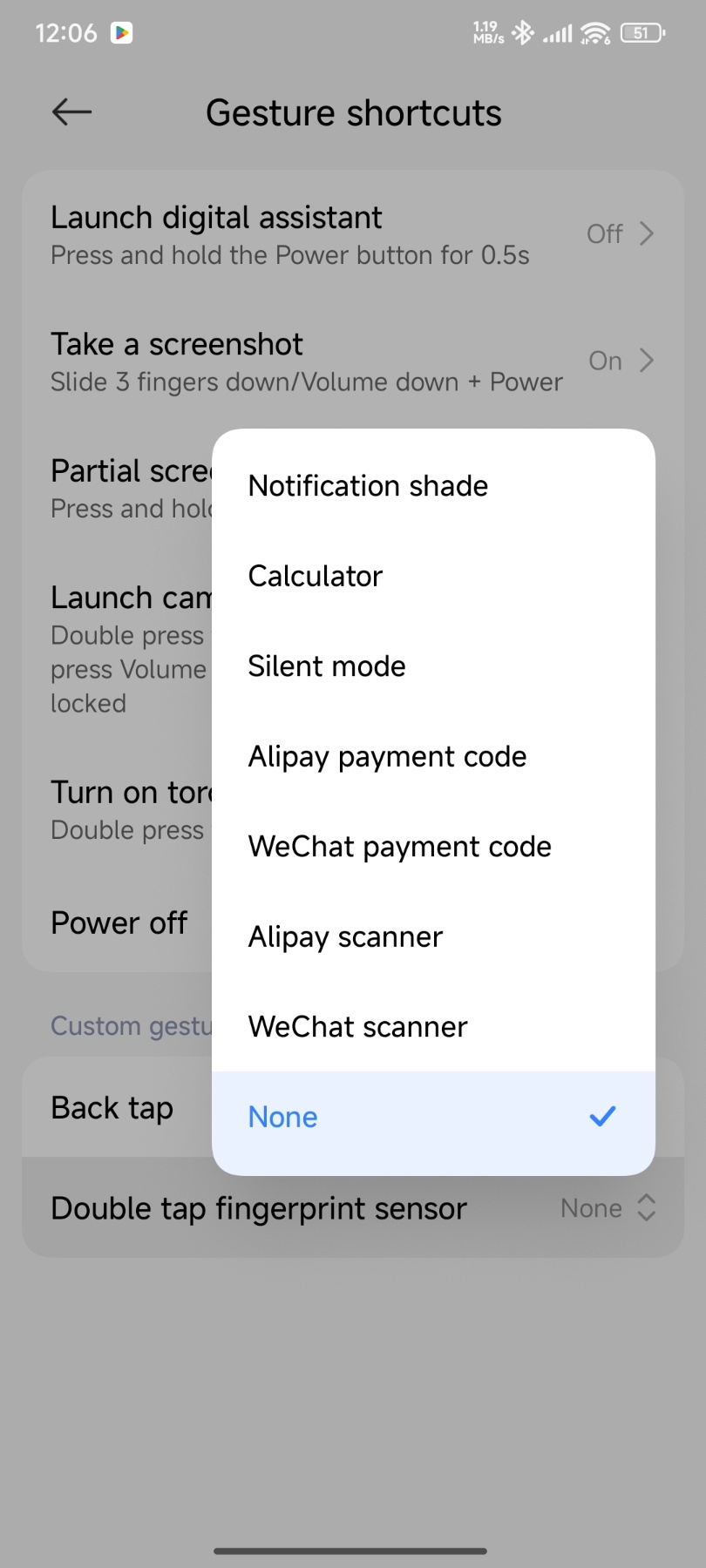The height and width of the screenshot is (1568, 706).
Task: Choose Calculator as the gesture action
Action: point(433,576)
